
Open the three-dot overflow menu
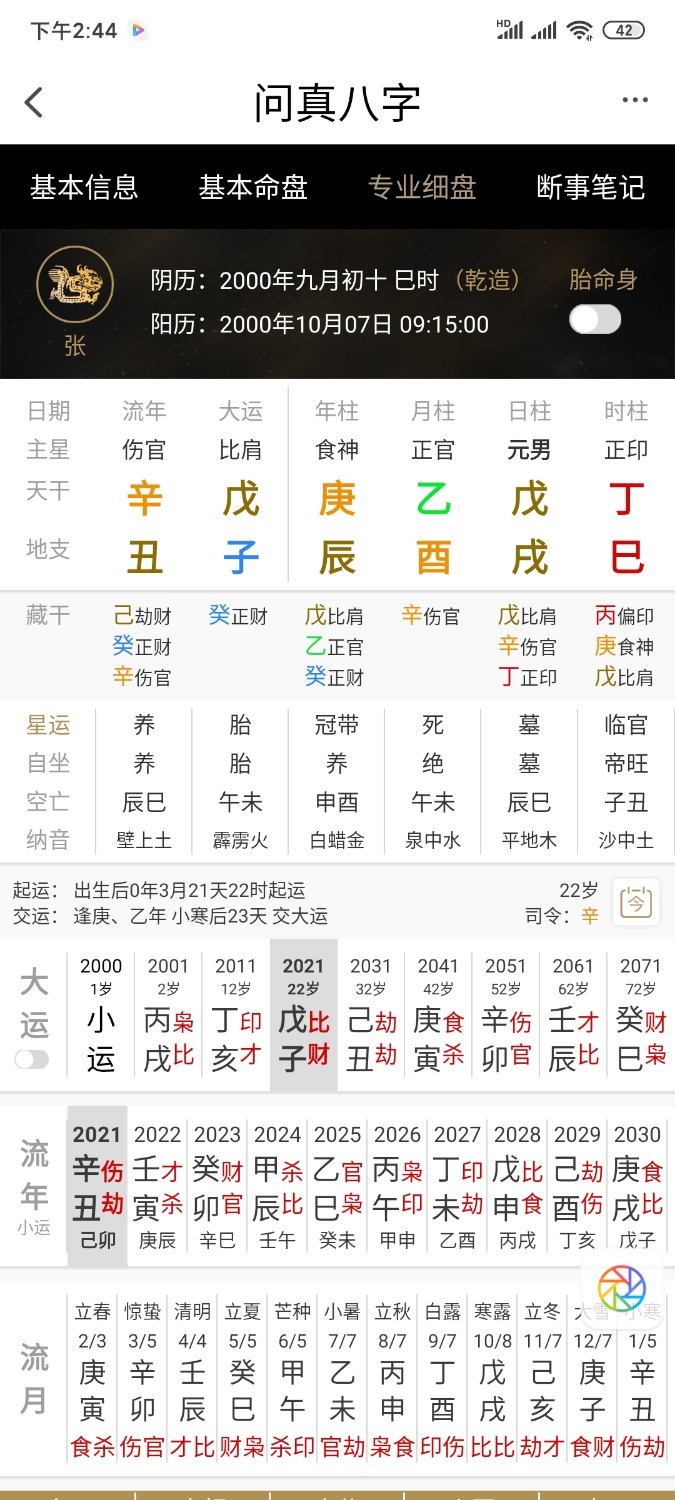pyautogui.click(x=636, y=100)
